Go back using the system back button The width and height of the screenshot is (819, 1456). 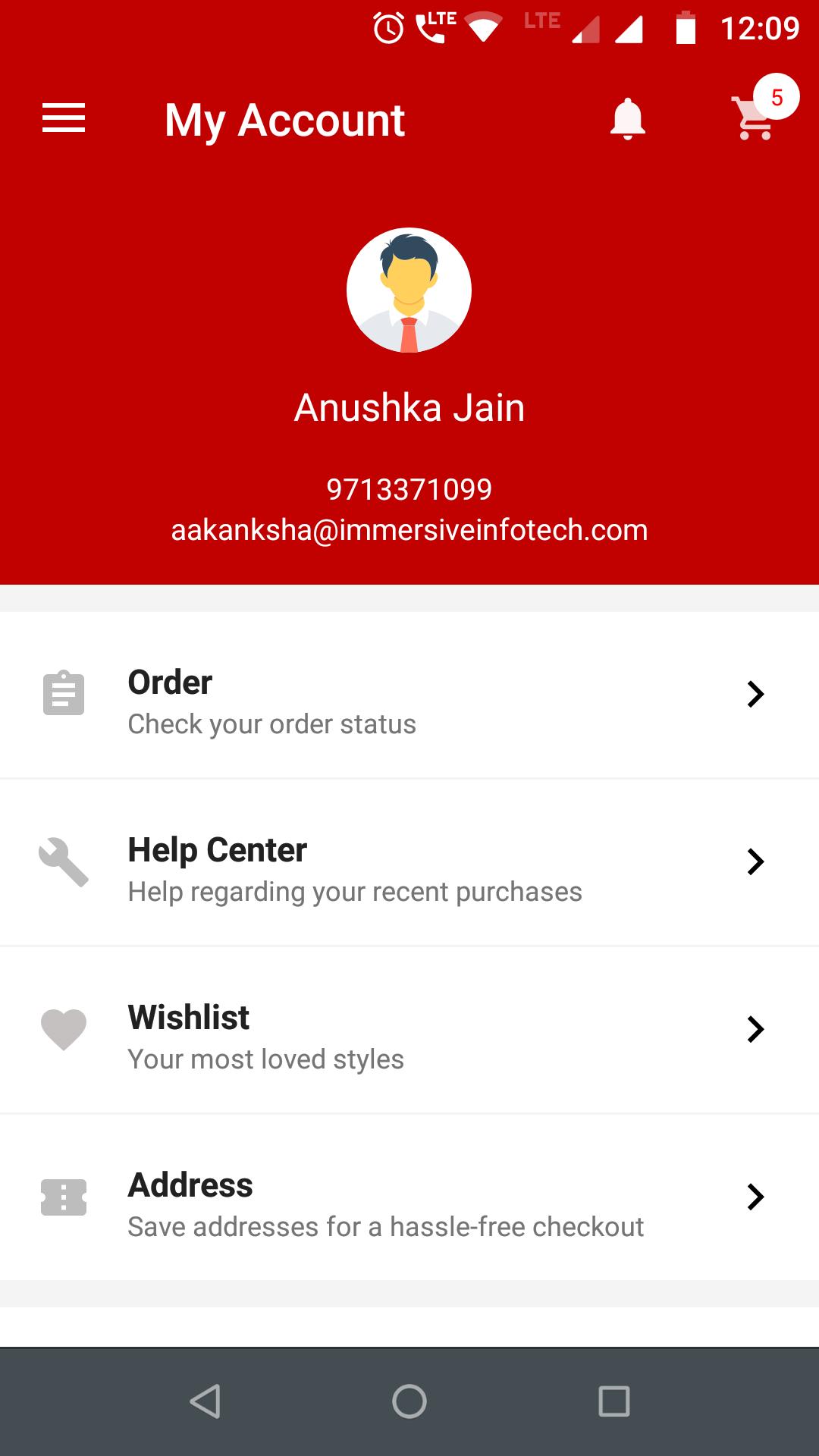coord(205,1401)
